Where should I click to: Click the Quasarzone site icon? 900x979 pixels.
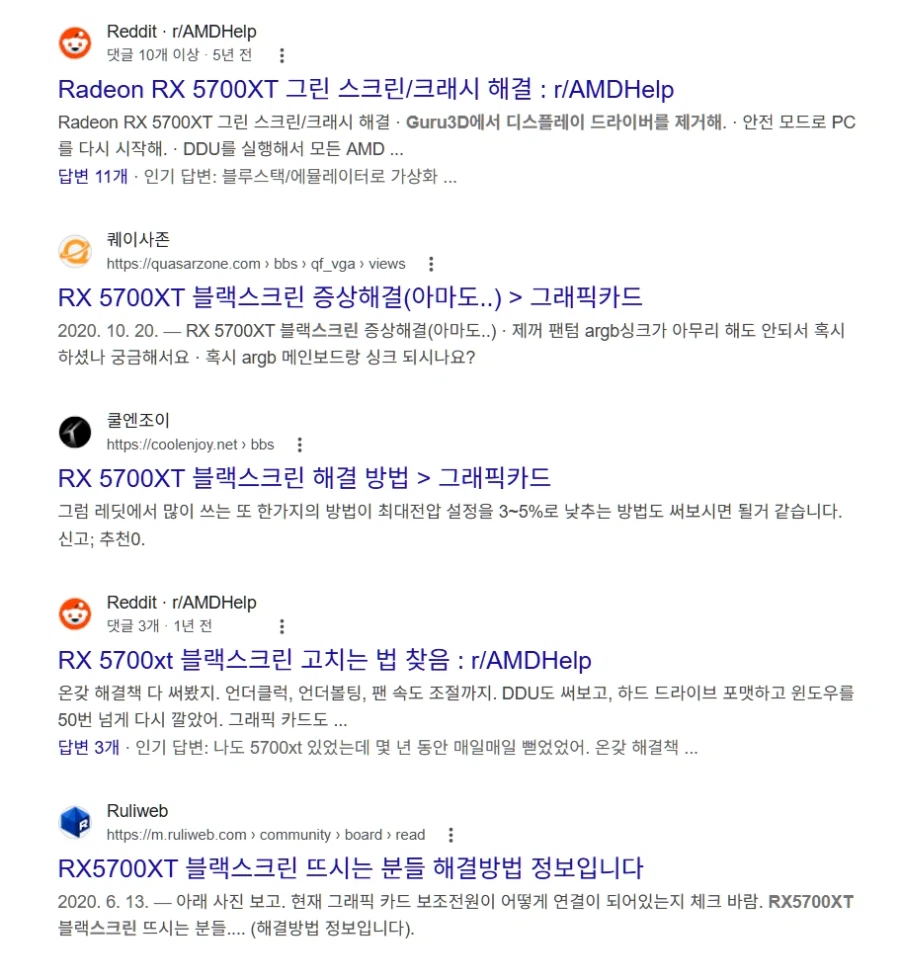pos(74,251)
